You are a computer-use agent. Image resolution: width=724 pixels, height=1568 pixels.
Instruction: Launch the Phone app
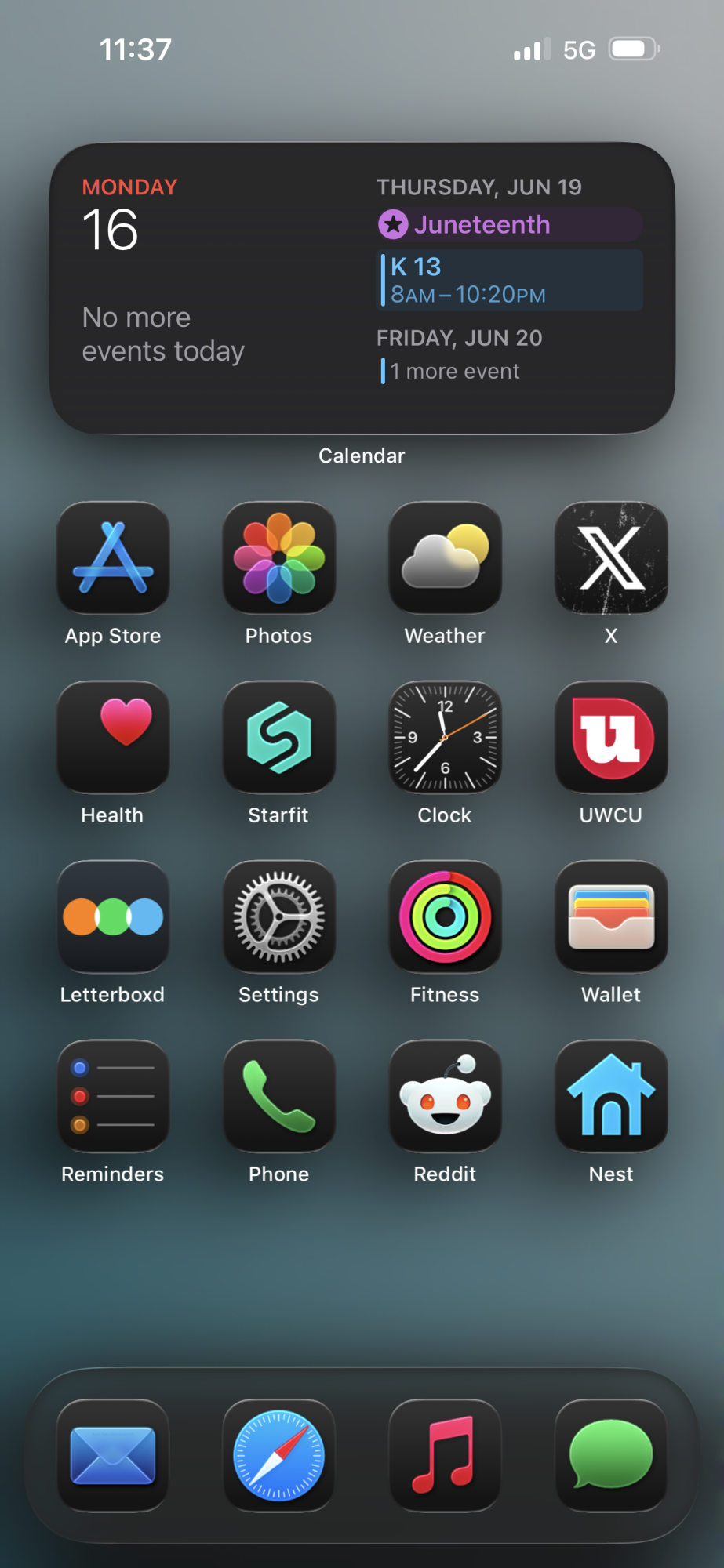279,1097
